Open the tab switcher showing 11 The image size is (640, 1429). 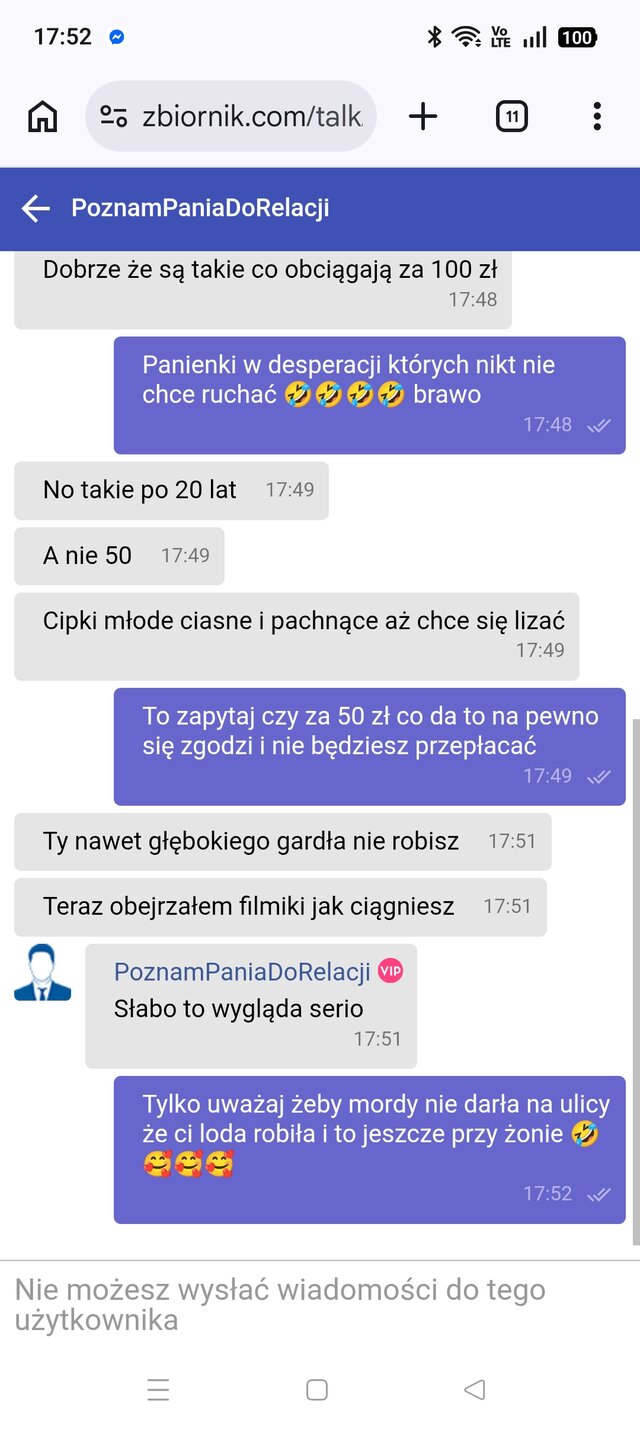pos(511,117)
